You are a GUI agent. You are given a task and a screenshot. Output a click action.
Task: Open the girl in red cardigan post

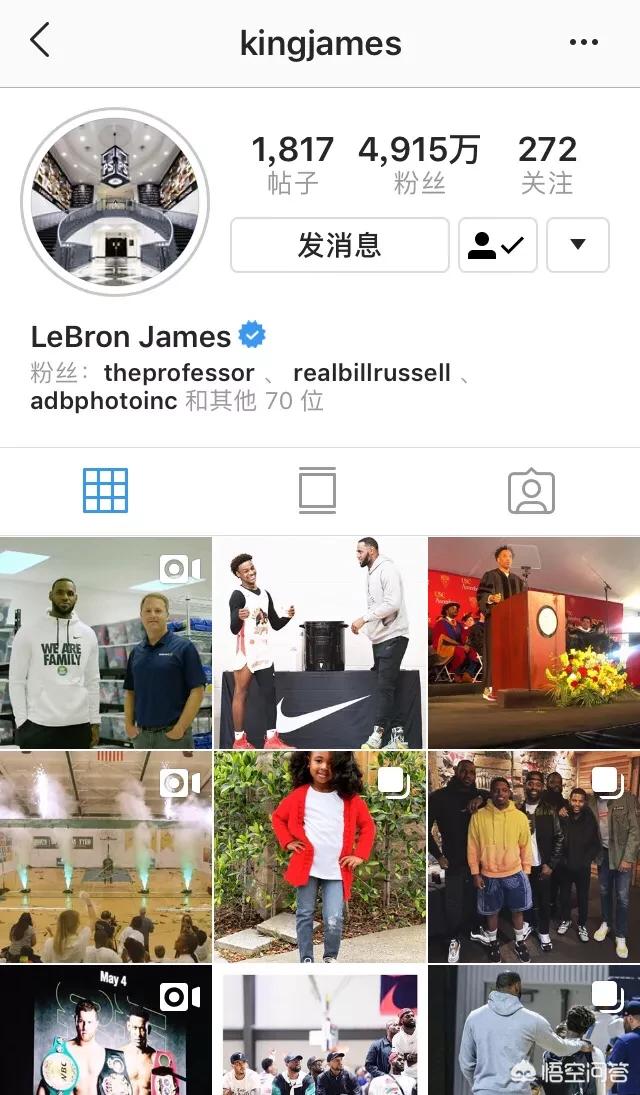[319, 857]
